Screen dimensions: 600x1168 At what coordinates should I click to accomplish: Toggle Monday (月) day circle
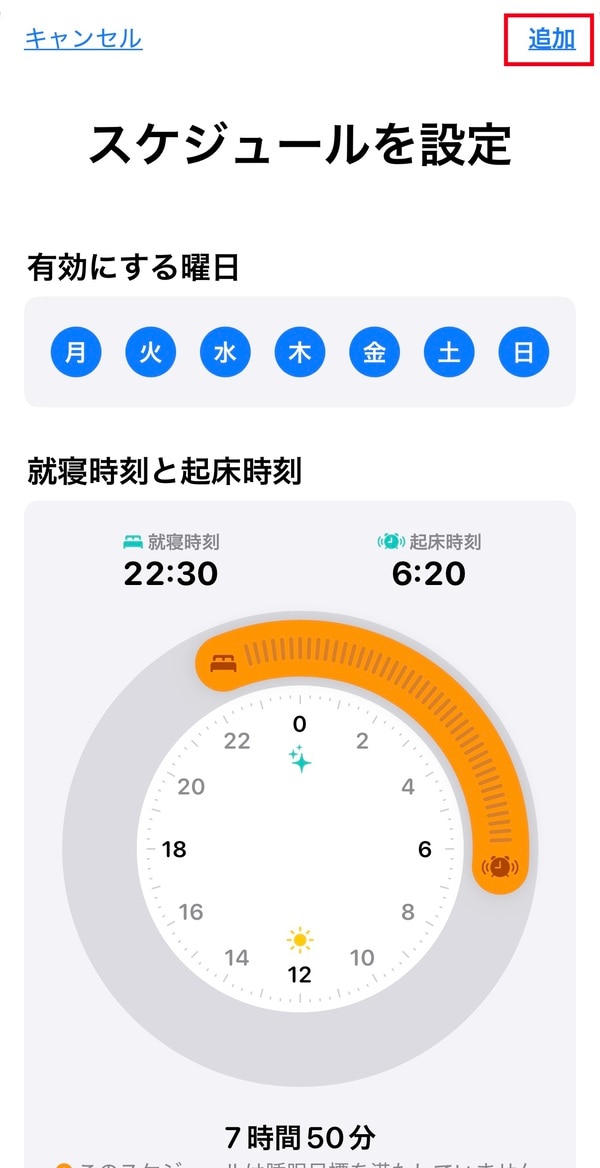pos(76,352)
